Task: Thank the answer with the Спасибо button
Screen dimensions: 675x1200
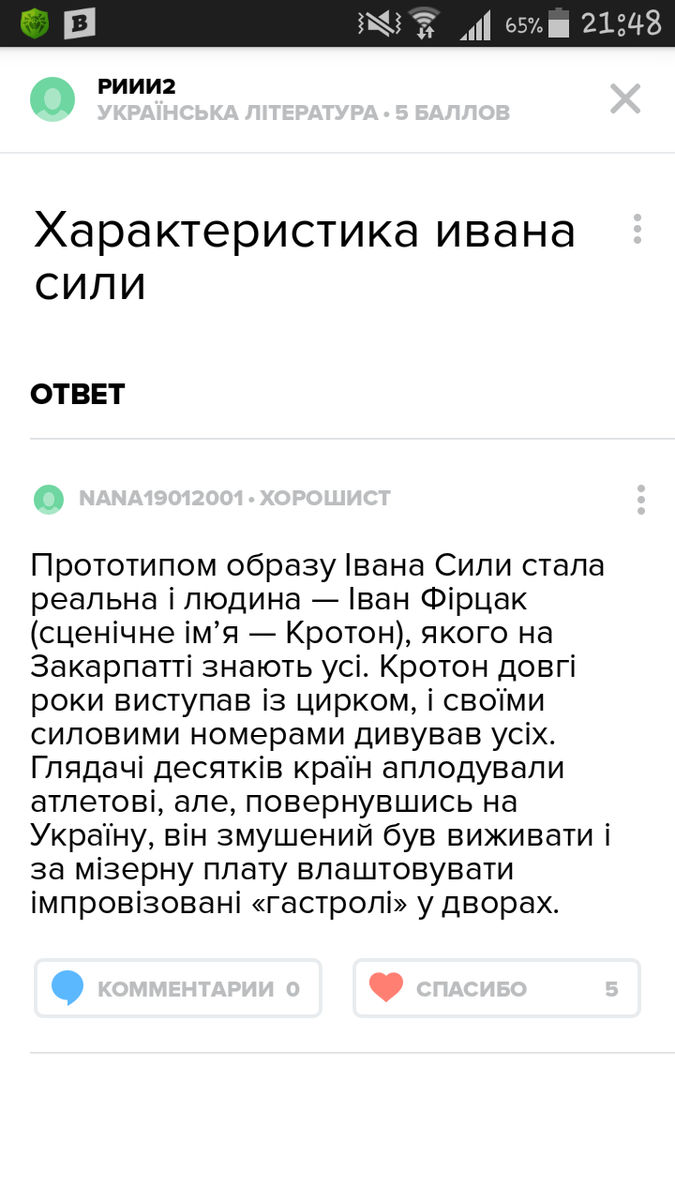Action: [496, 989]
